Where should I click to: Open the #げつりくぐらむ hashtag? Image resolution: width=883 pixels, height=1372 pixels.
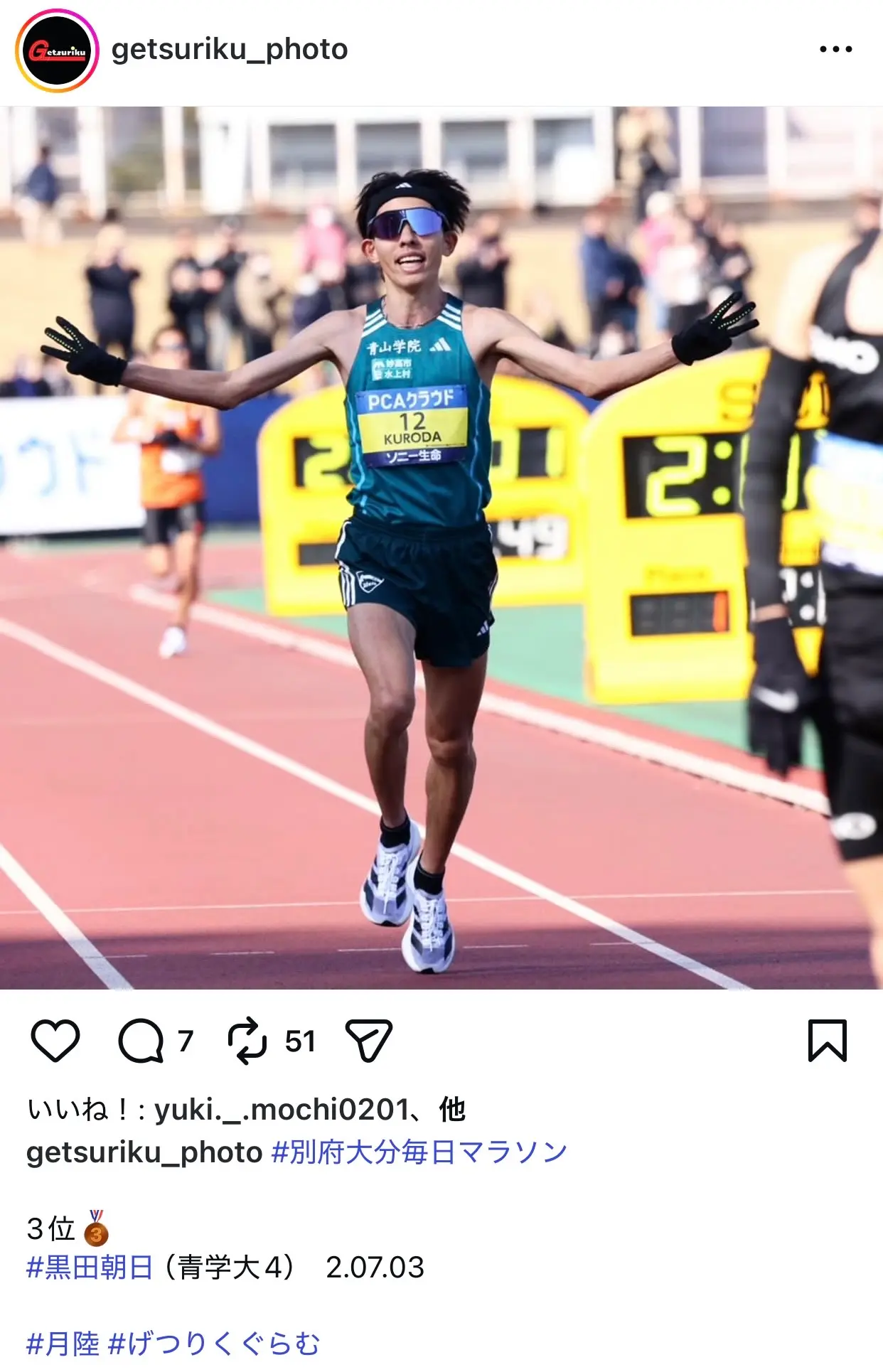point(214,1344)
